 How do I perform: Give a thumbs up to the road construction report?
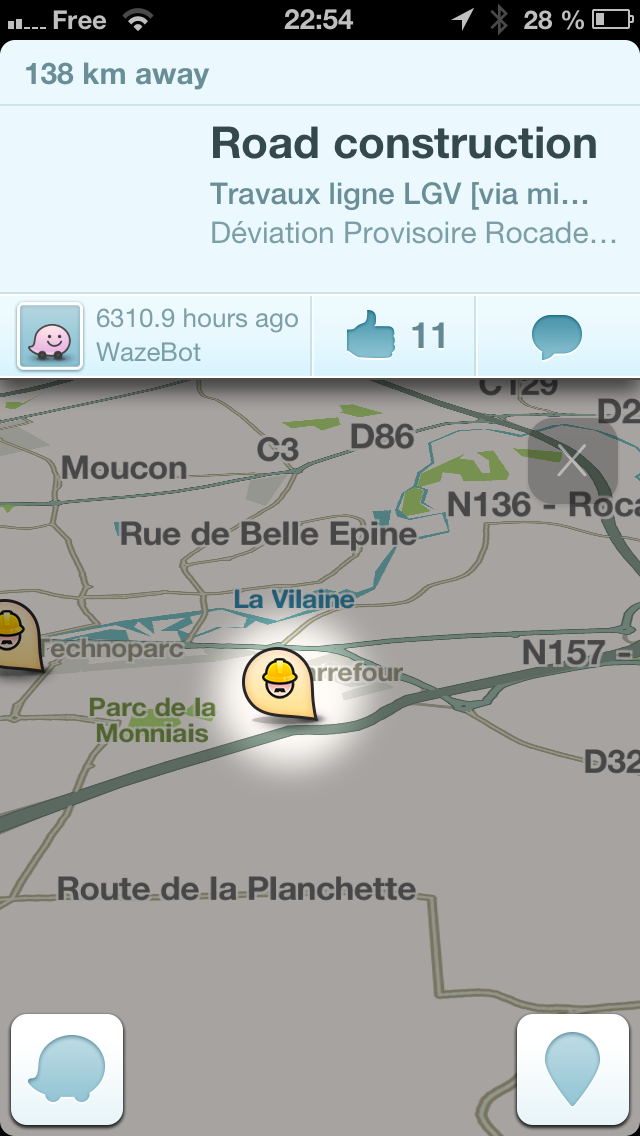coord(394,336)
